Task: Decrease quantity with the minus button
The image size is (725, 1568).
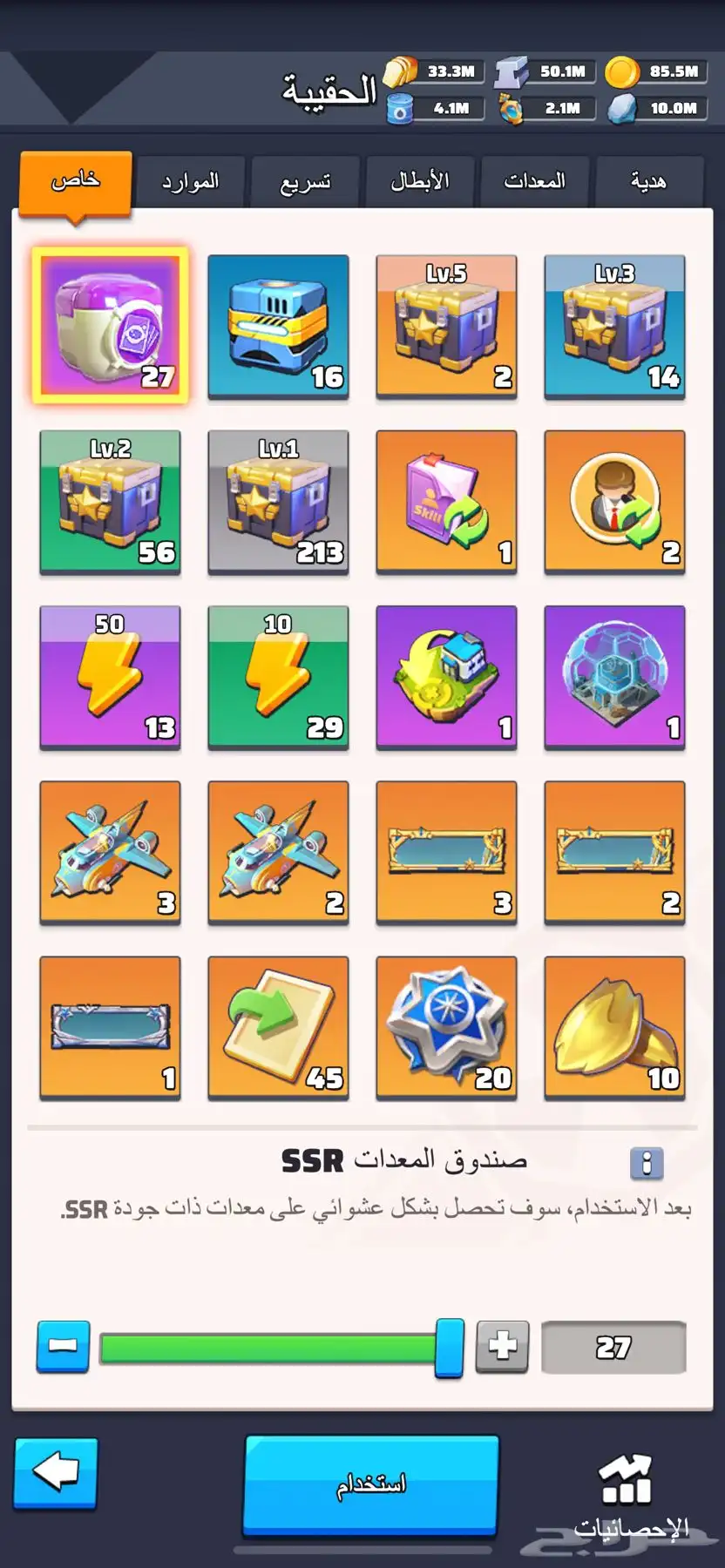Action: (63, 1347)
